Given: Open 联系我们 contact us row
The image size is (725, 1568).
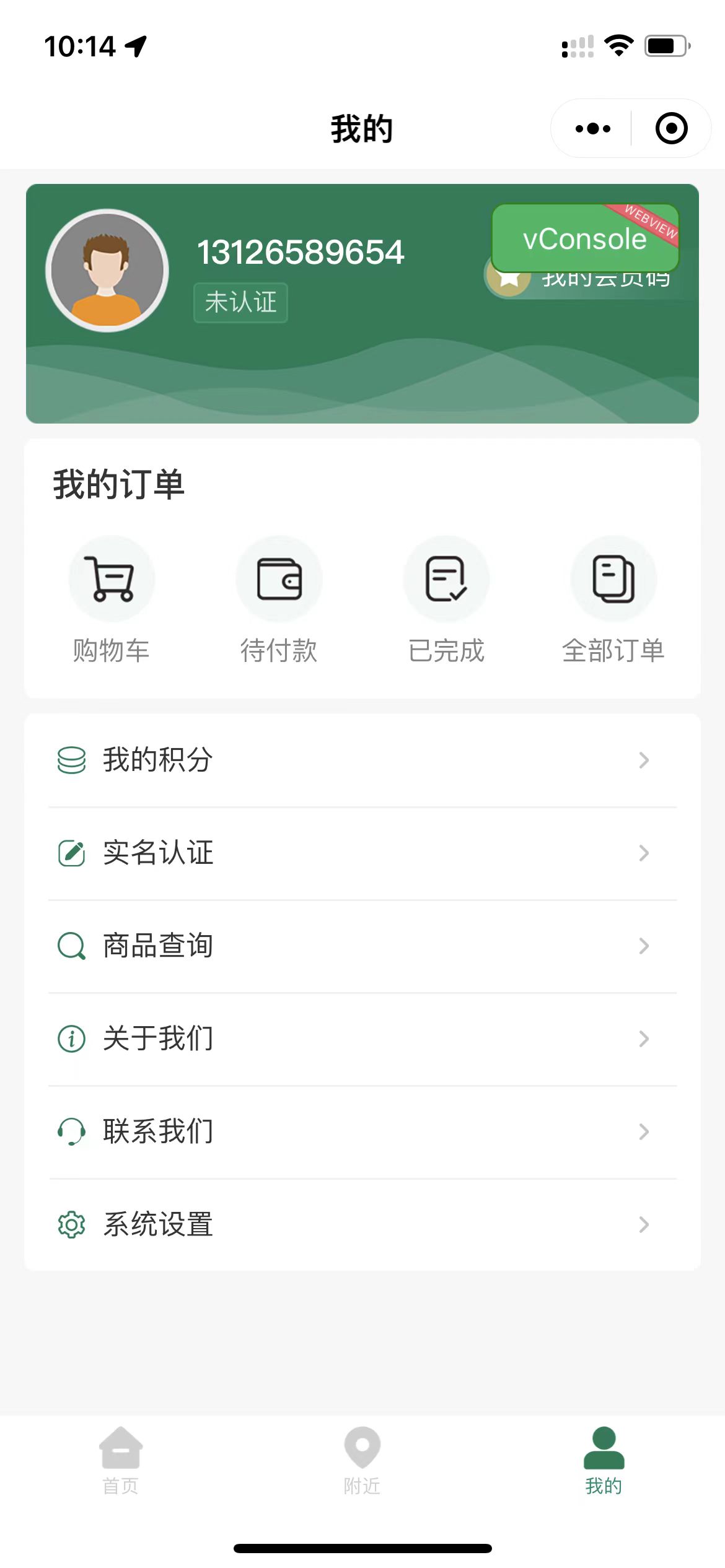Looking at the screenshot, I should tap(362, 1131).
